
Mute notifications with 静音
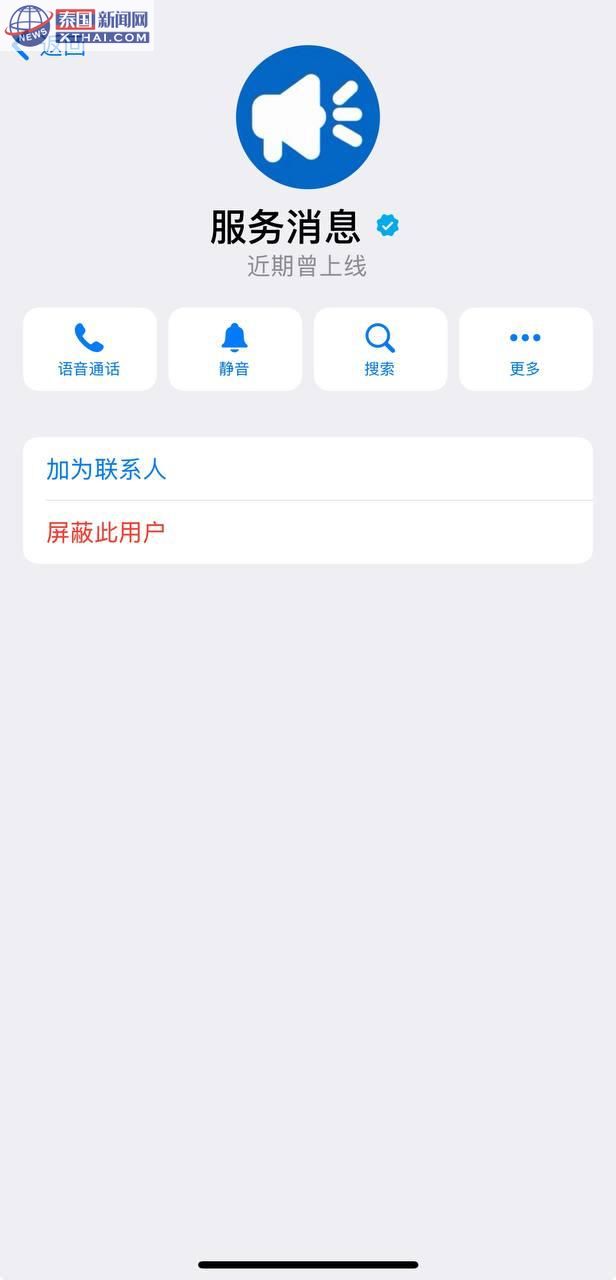(235, 349)
